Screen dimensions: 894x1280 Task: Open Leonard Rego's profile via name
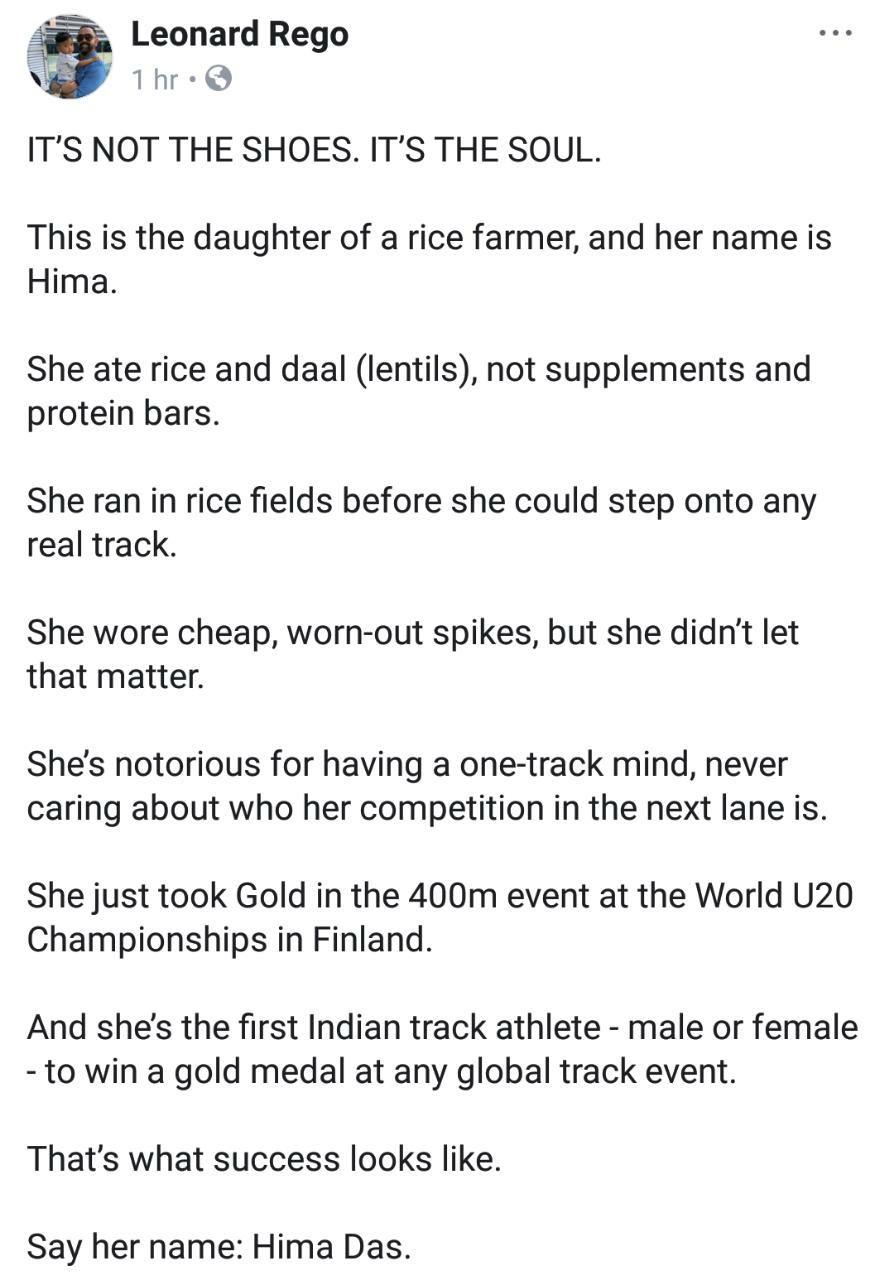pos(240,34)
